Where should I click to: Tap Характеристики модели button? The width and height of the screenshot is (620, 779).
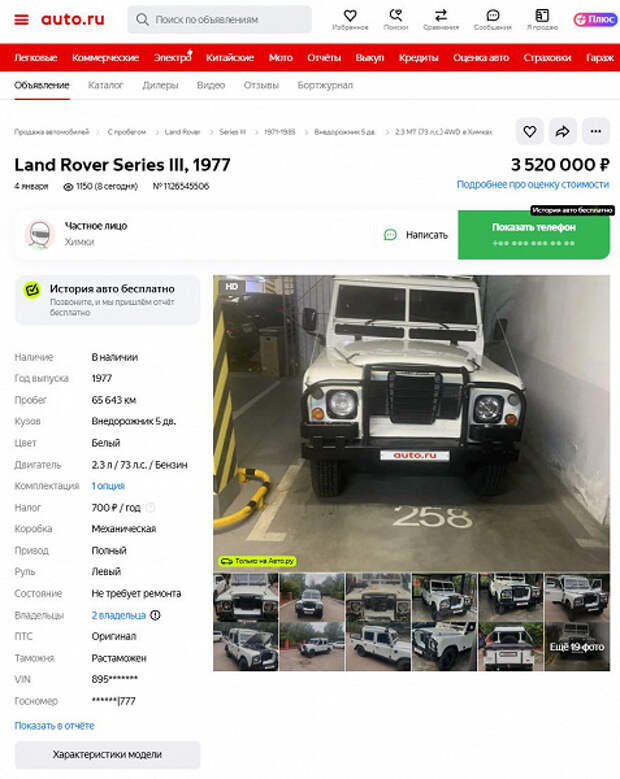[x=107, y=754]
